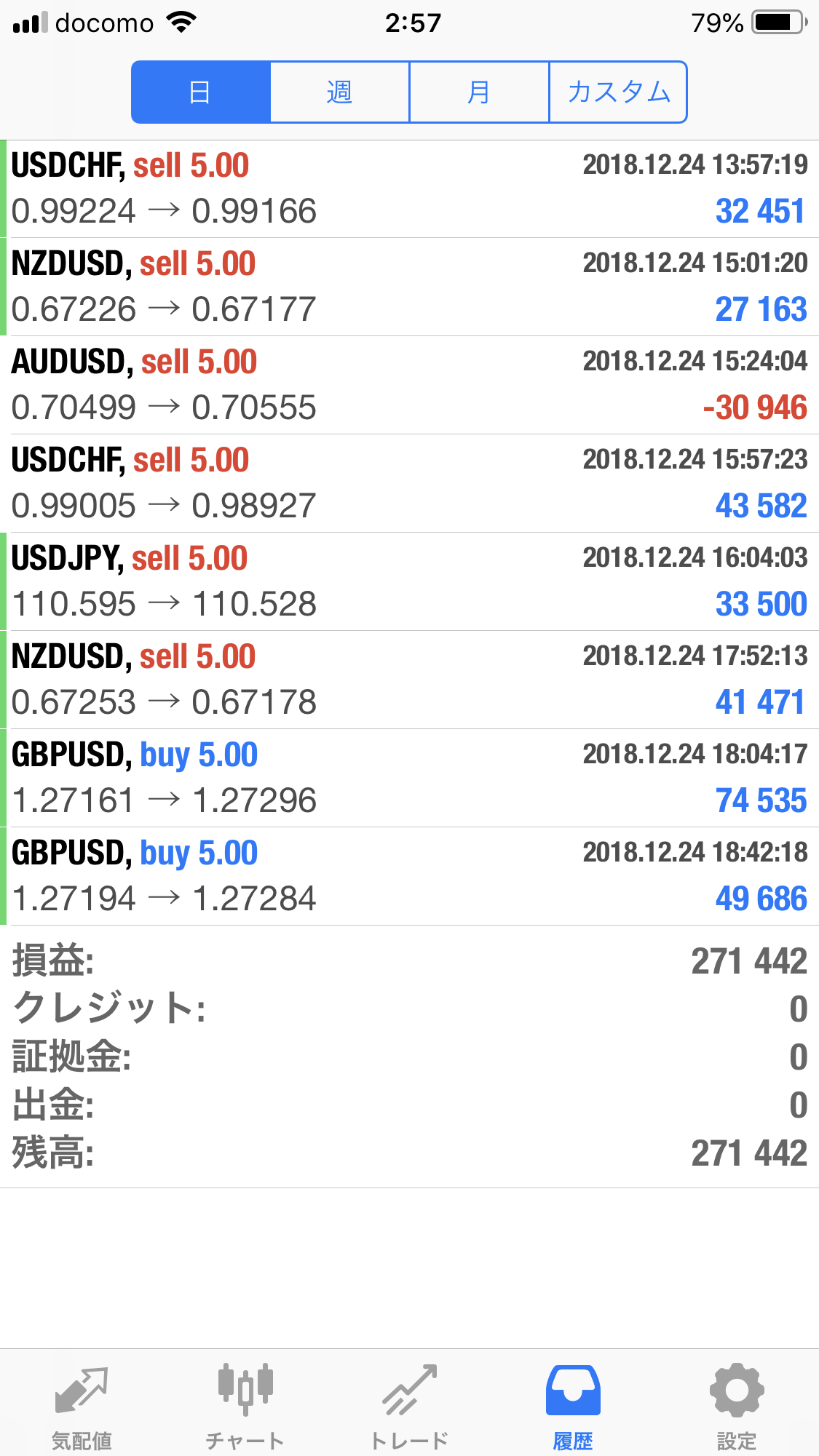Open the カスタム custom period tab
Viewport: 819px width, 1456px height.
pos(618,92)
